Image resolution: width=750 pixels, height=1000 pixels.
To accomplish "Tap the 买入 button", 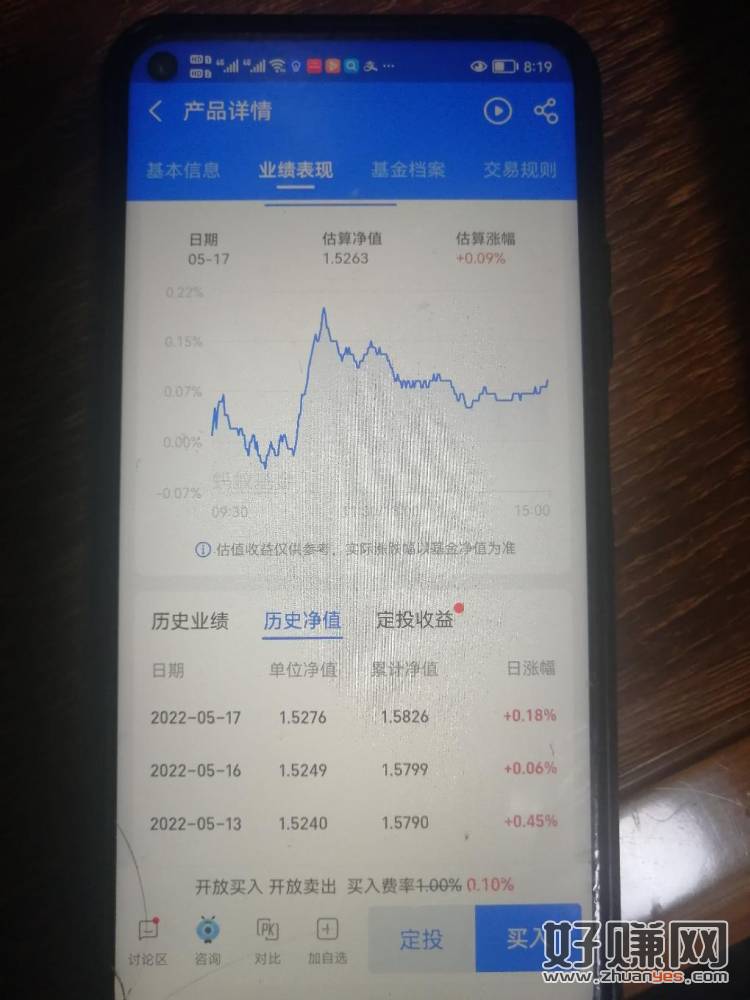I will click(x=526, y=939).
